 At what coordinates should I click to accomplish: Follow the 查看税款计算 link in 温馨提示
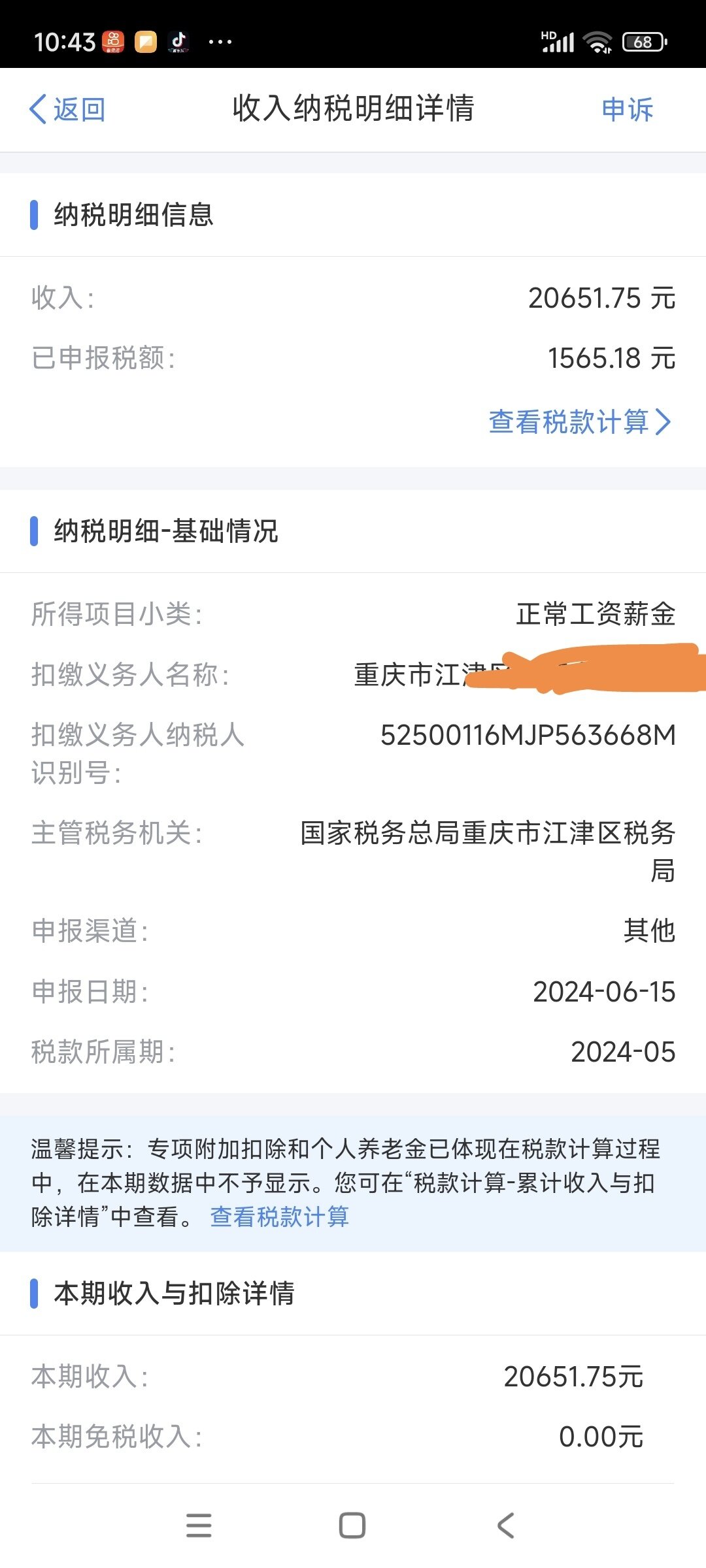point(279,1217)
